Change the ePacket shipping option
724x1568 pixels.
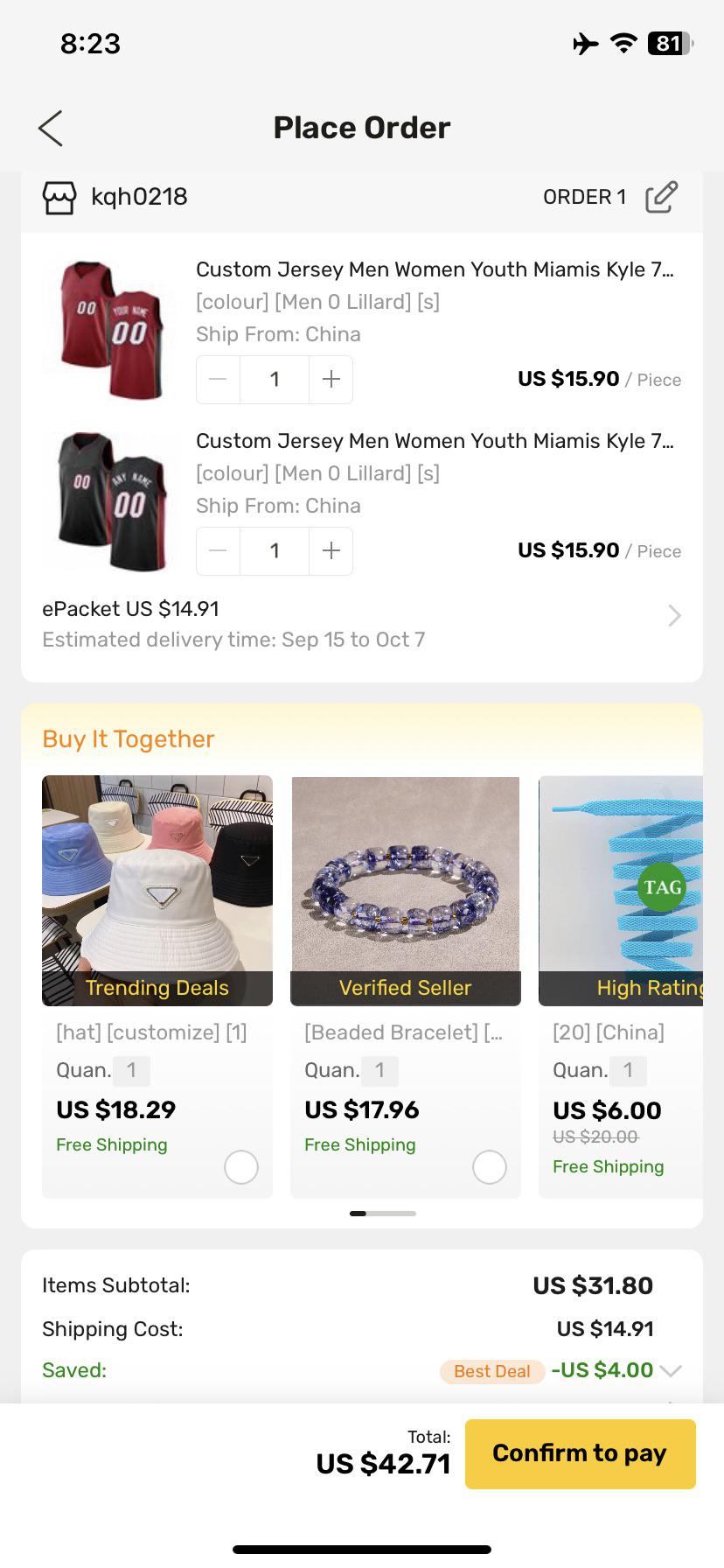click(x=673, y=616)
